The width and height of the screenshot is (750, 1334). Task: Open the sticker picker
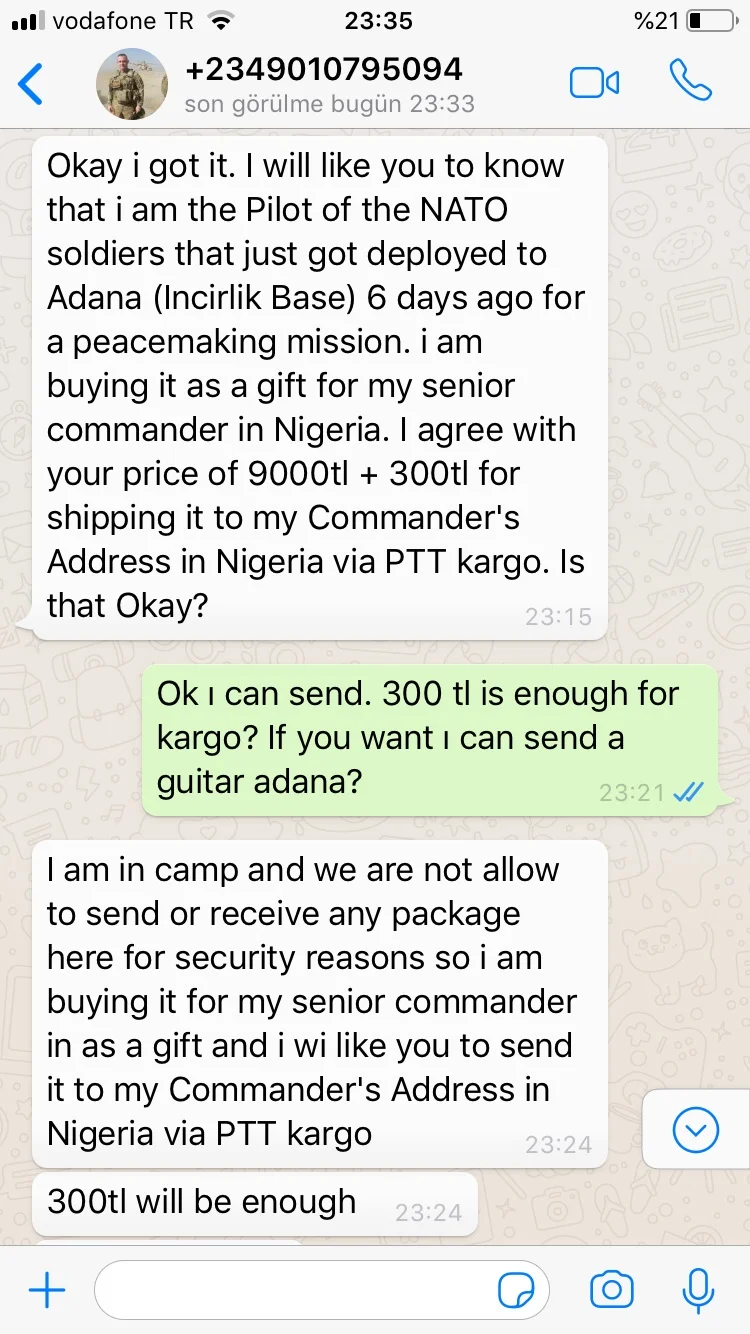(516, 1291)
